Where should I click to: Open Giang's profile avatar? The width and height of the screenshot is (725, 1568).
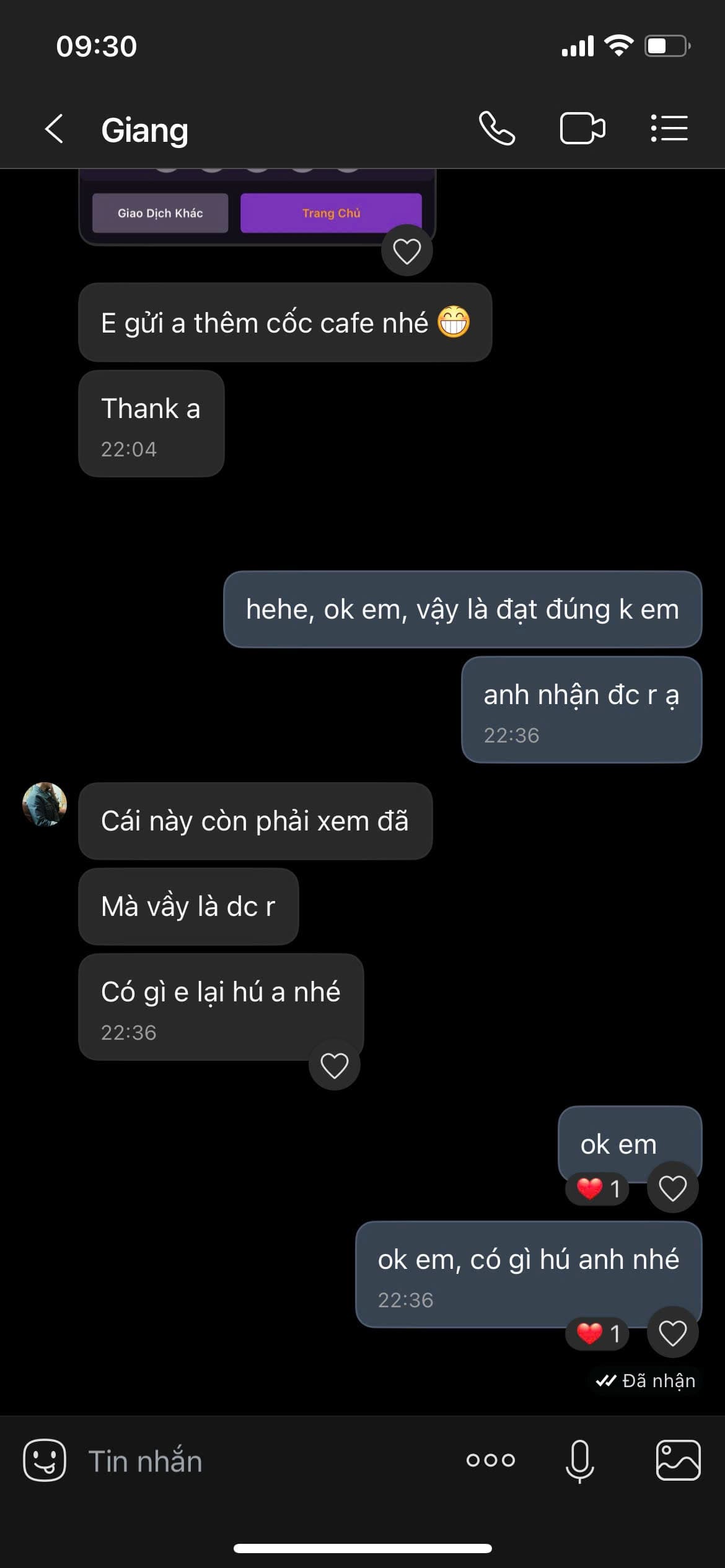(45, 804)
